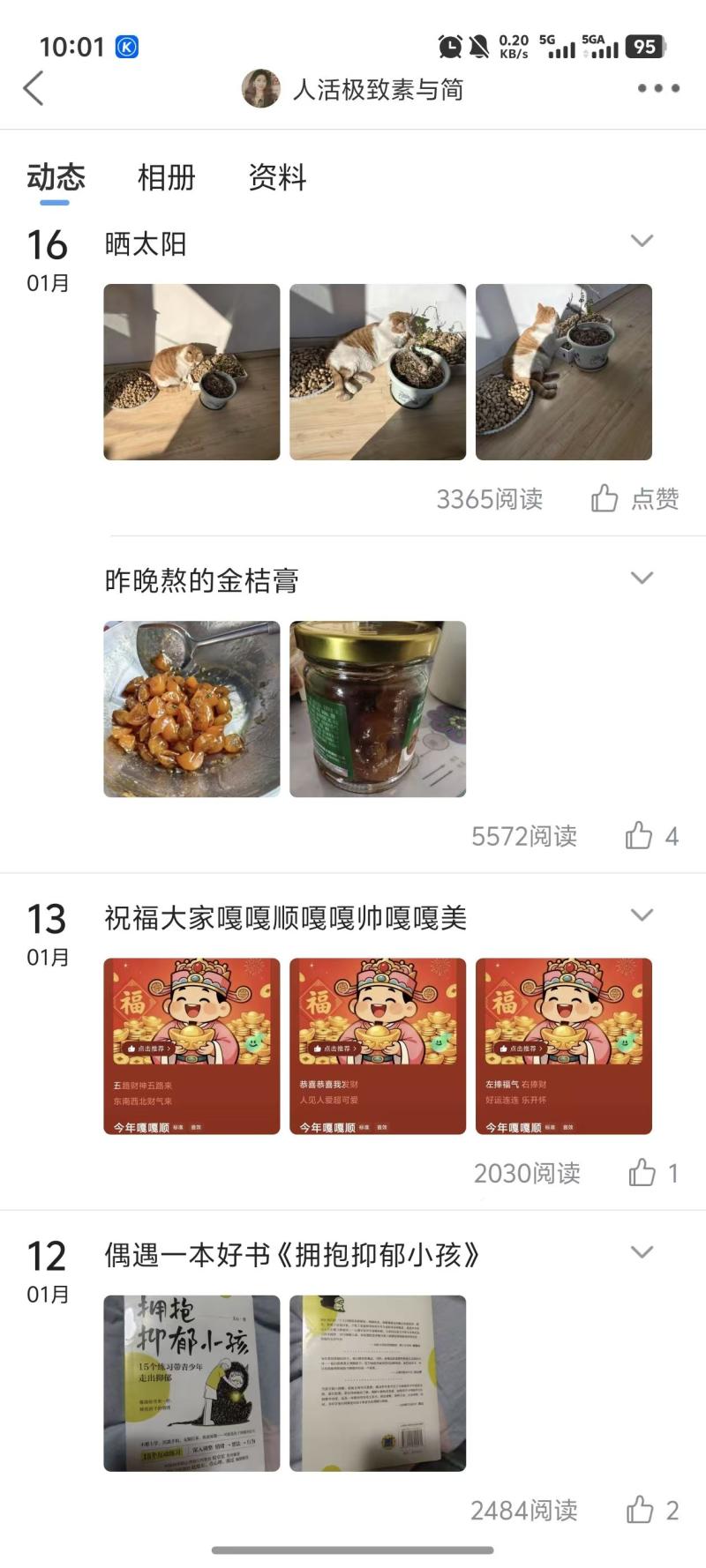Open the three-dot overflow menu
The image size is (706, 1568).
[658, 88]
